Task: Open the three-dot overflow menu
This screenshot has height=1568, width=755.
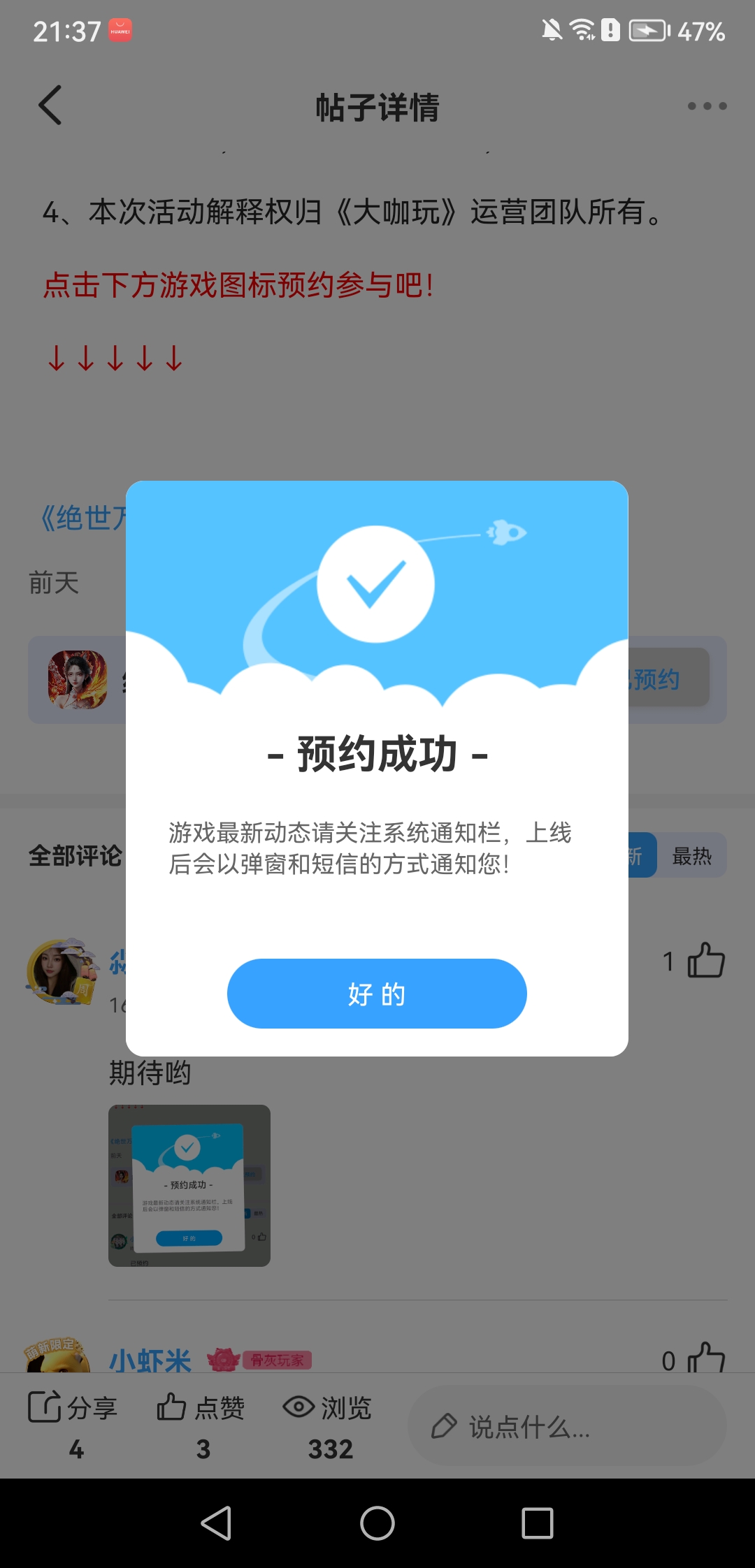Action: point(707,106)
